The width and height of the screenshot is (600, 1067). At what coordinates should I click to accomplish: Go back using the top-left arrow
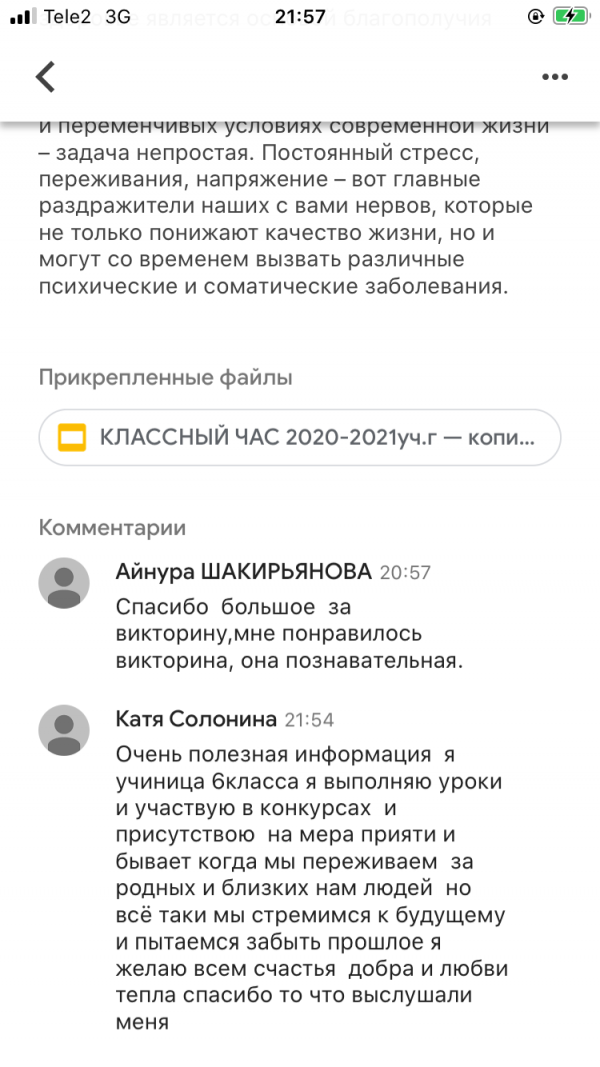(x=45, y=77)
